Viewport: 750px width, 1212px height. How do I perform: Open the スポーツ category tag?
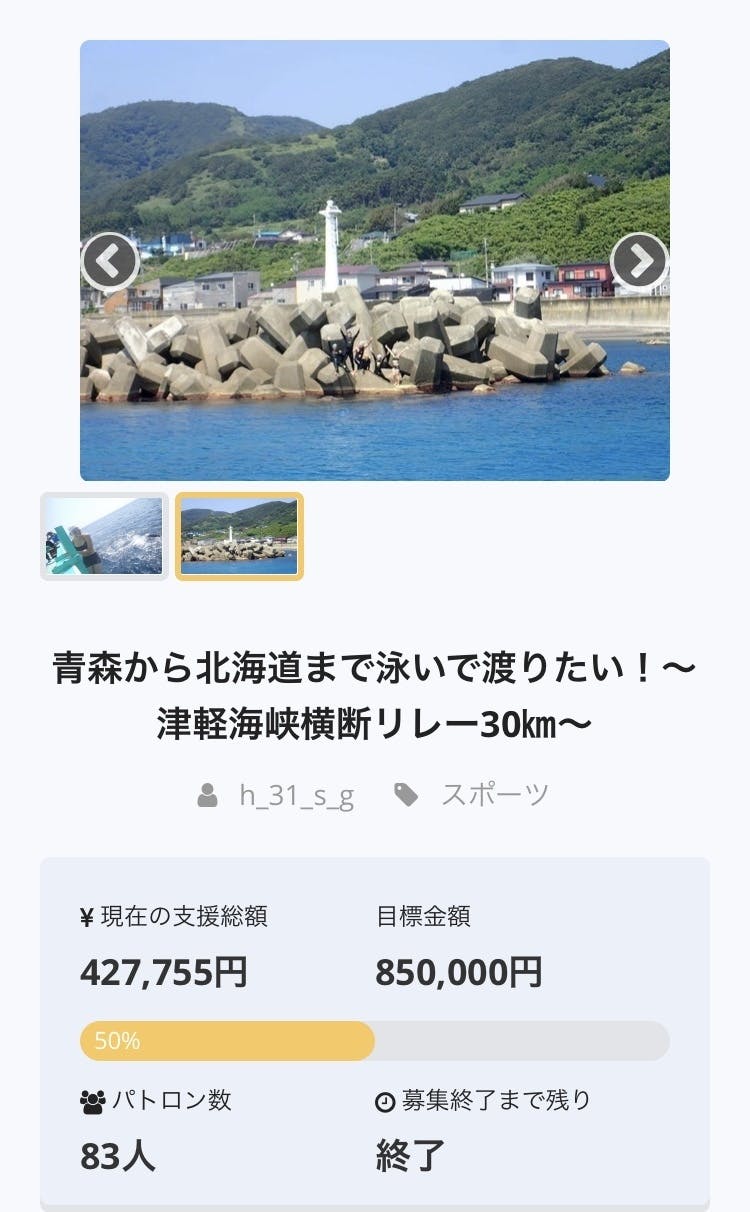tap(494, 796)
